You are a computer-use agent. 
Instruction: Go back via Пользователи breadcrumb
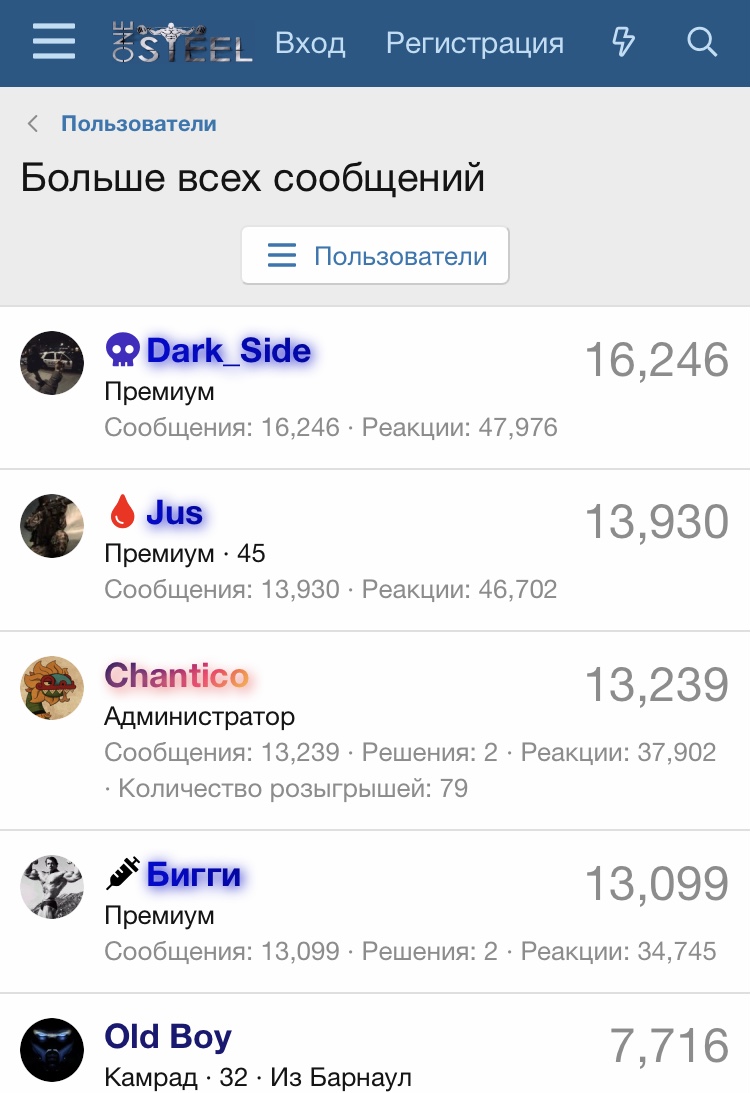pos(138,124)
